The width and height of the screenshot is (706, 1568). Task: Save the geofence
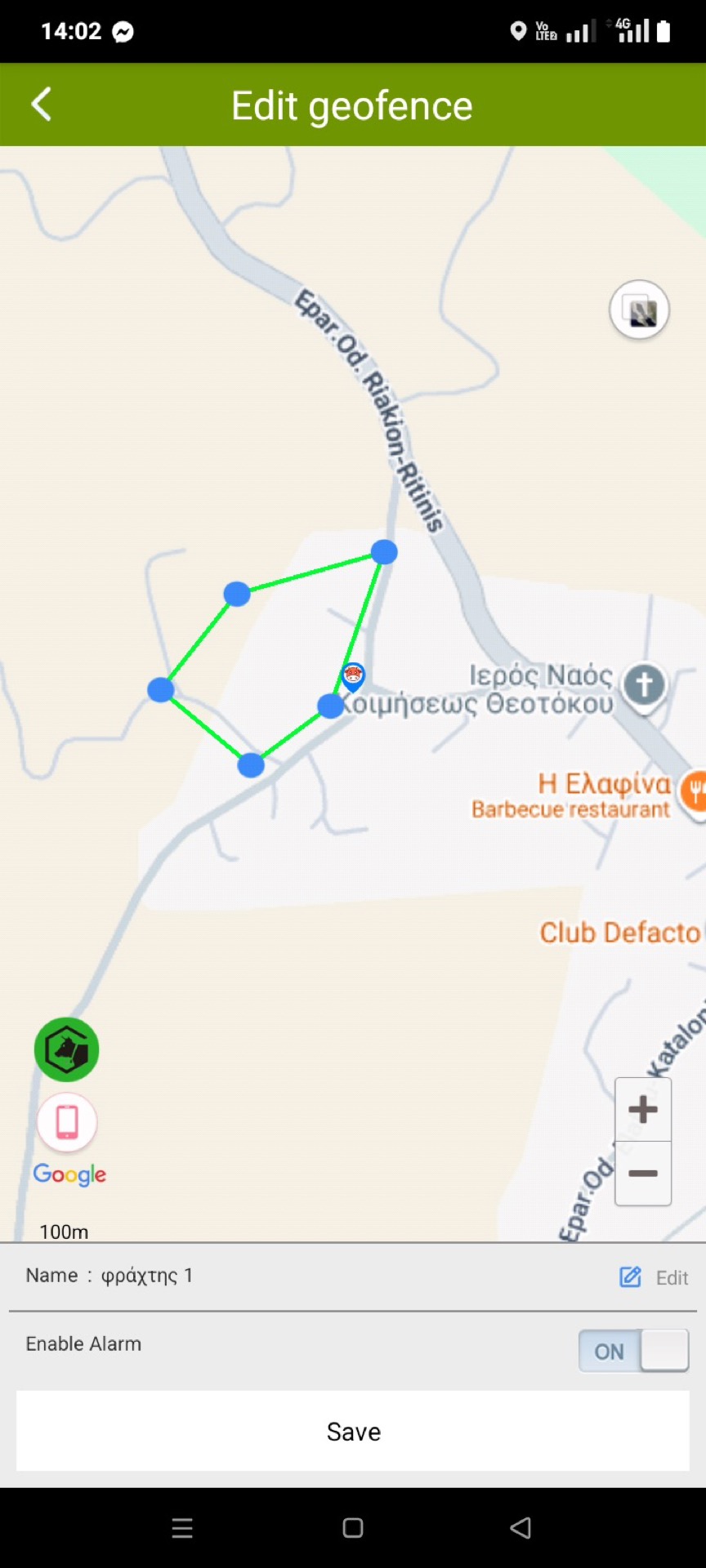click(x=353, y=1432)
